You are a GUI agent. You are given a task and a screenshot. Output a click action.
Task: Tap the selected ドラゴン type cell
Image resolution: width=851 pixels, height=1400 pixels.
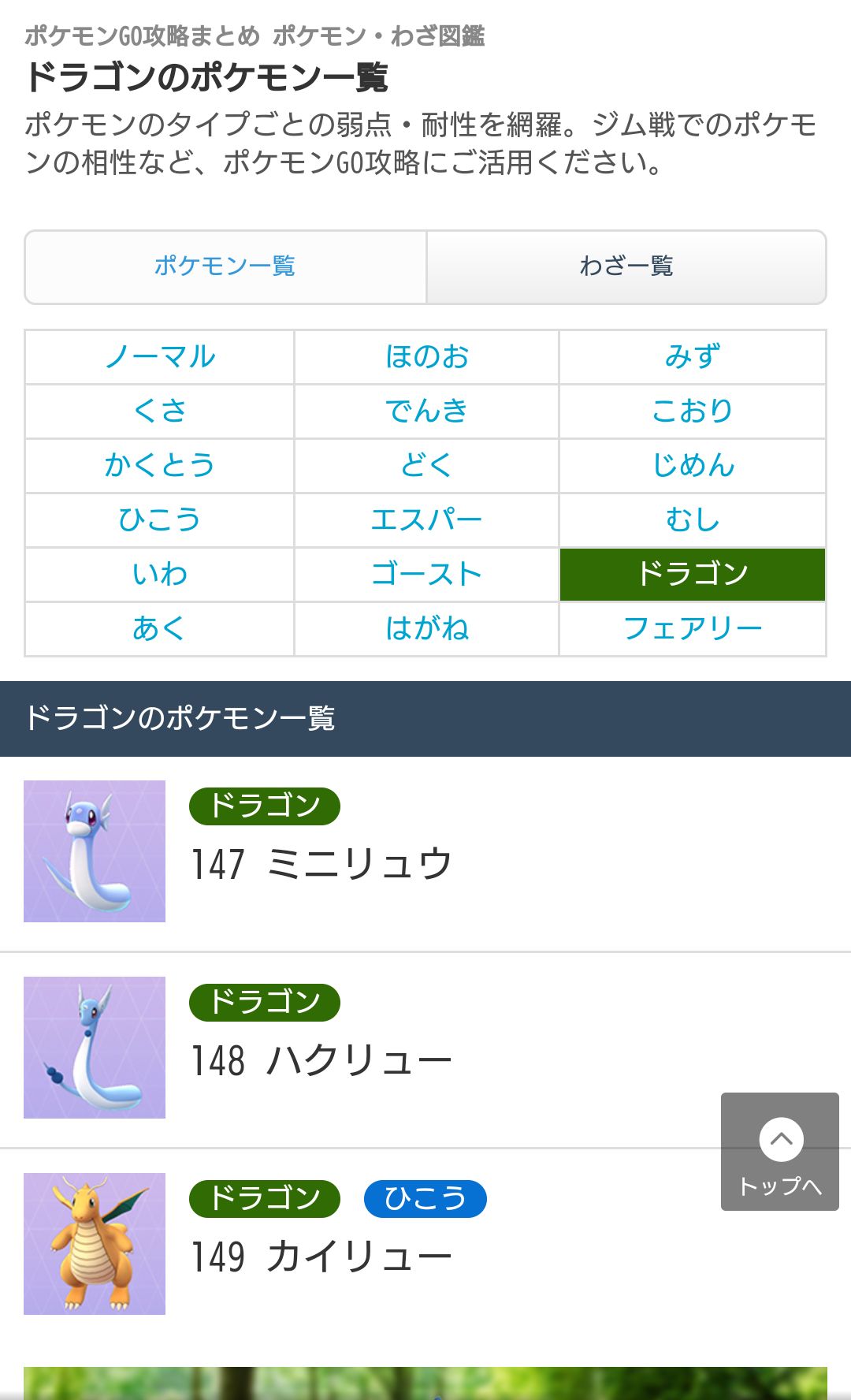(x=692, y=575)
